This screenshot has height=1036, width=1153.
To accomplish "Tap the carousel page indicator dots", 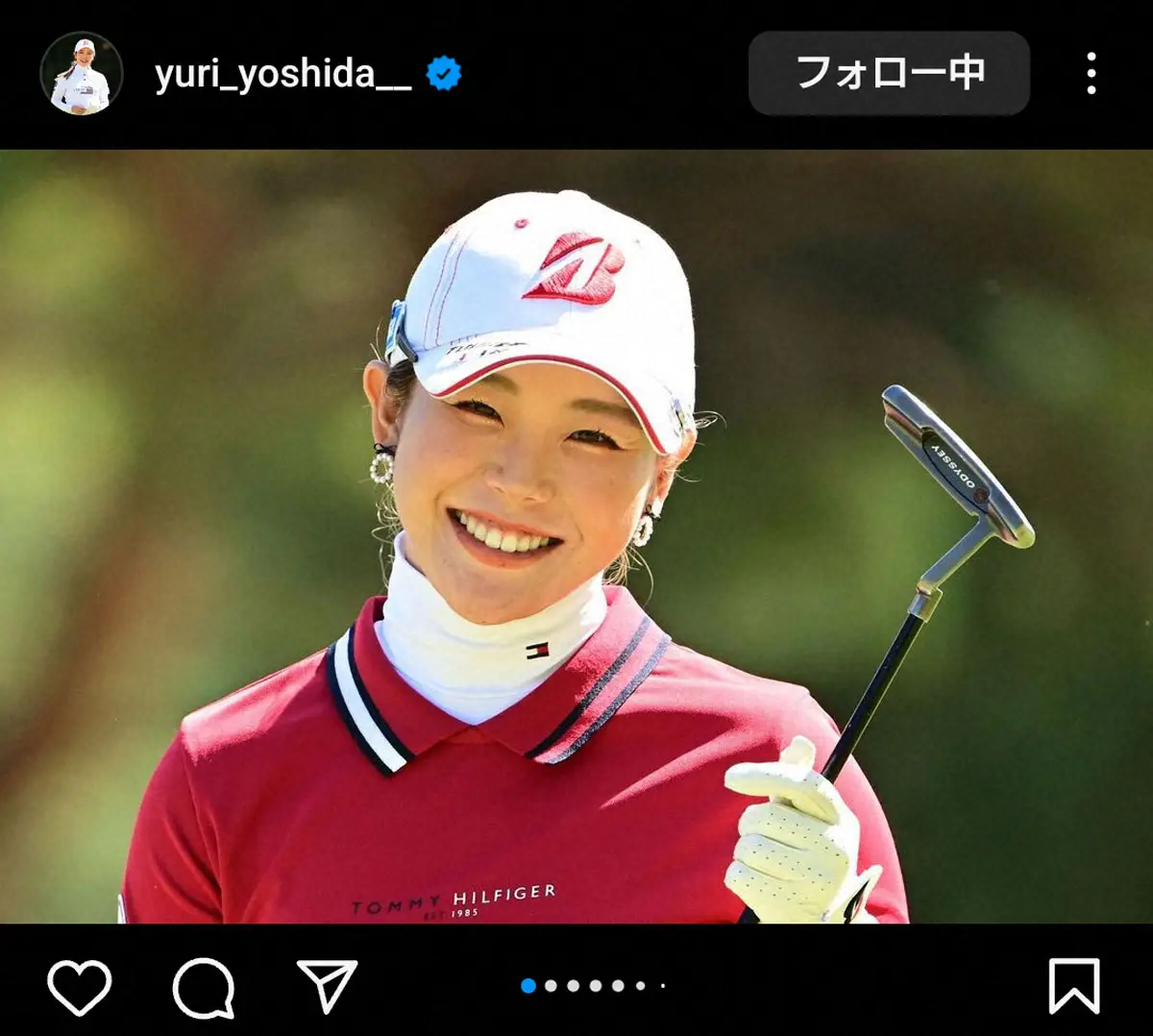I will pyautogui.click(x=593, y=985).
